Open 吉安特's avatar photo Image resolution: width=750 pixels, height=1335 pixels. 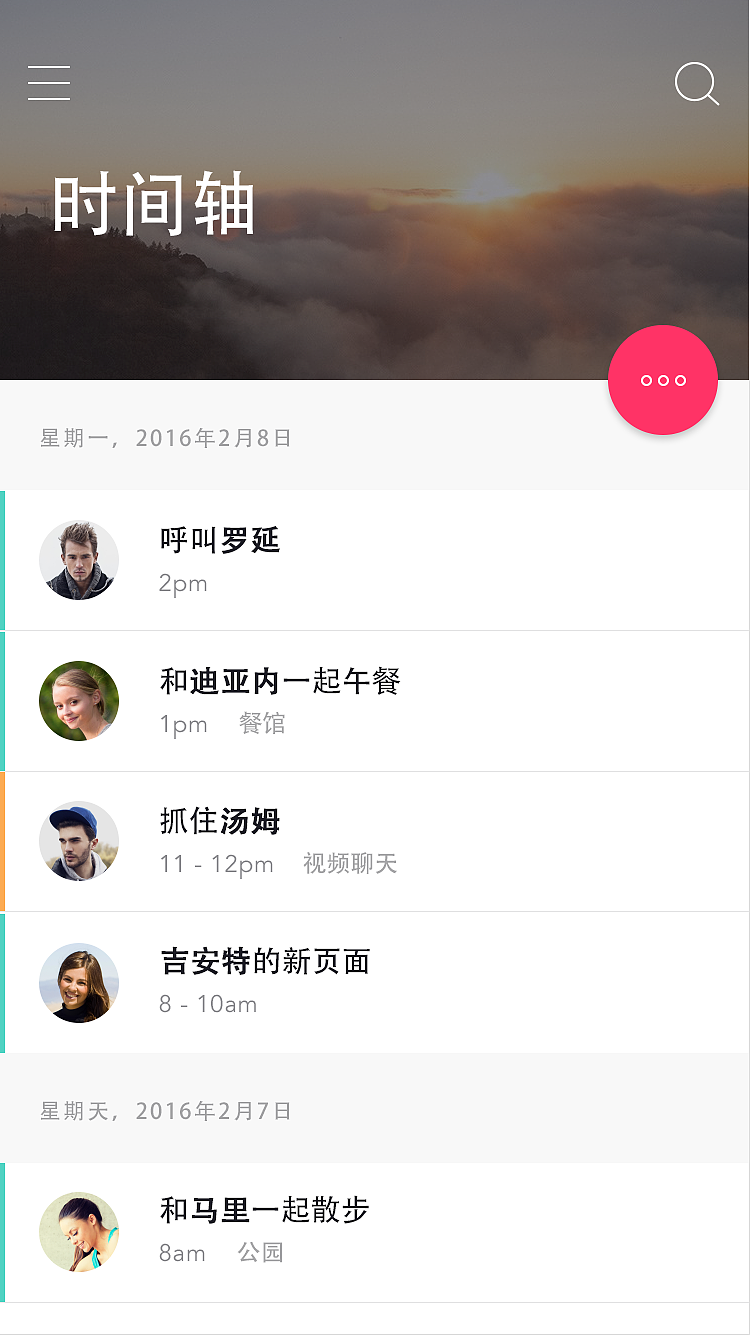[78, 983]
